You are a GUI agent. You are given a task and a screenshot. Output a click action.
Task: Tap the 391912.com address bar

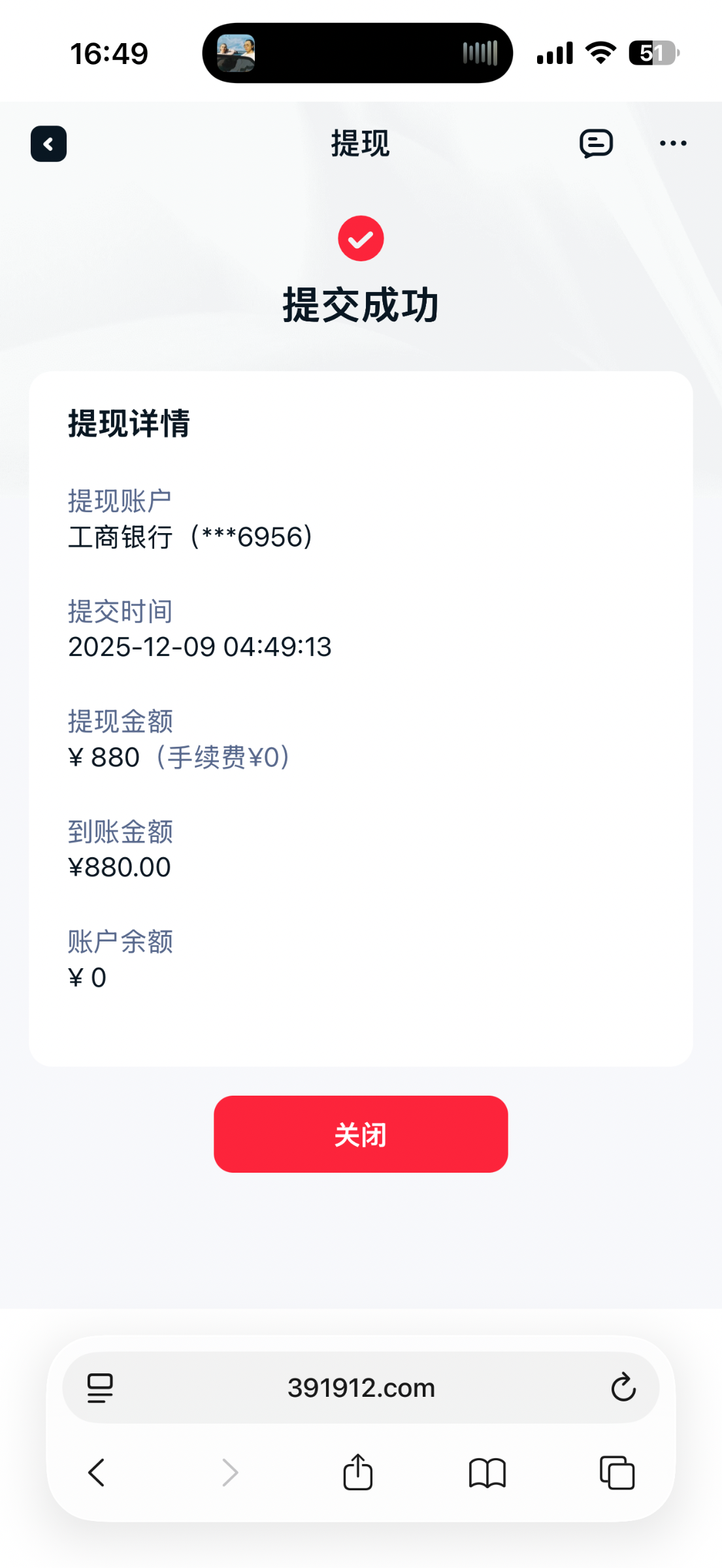click(361, 1388)
